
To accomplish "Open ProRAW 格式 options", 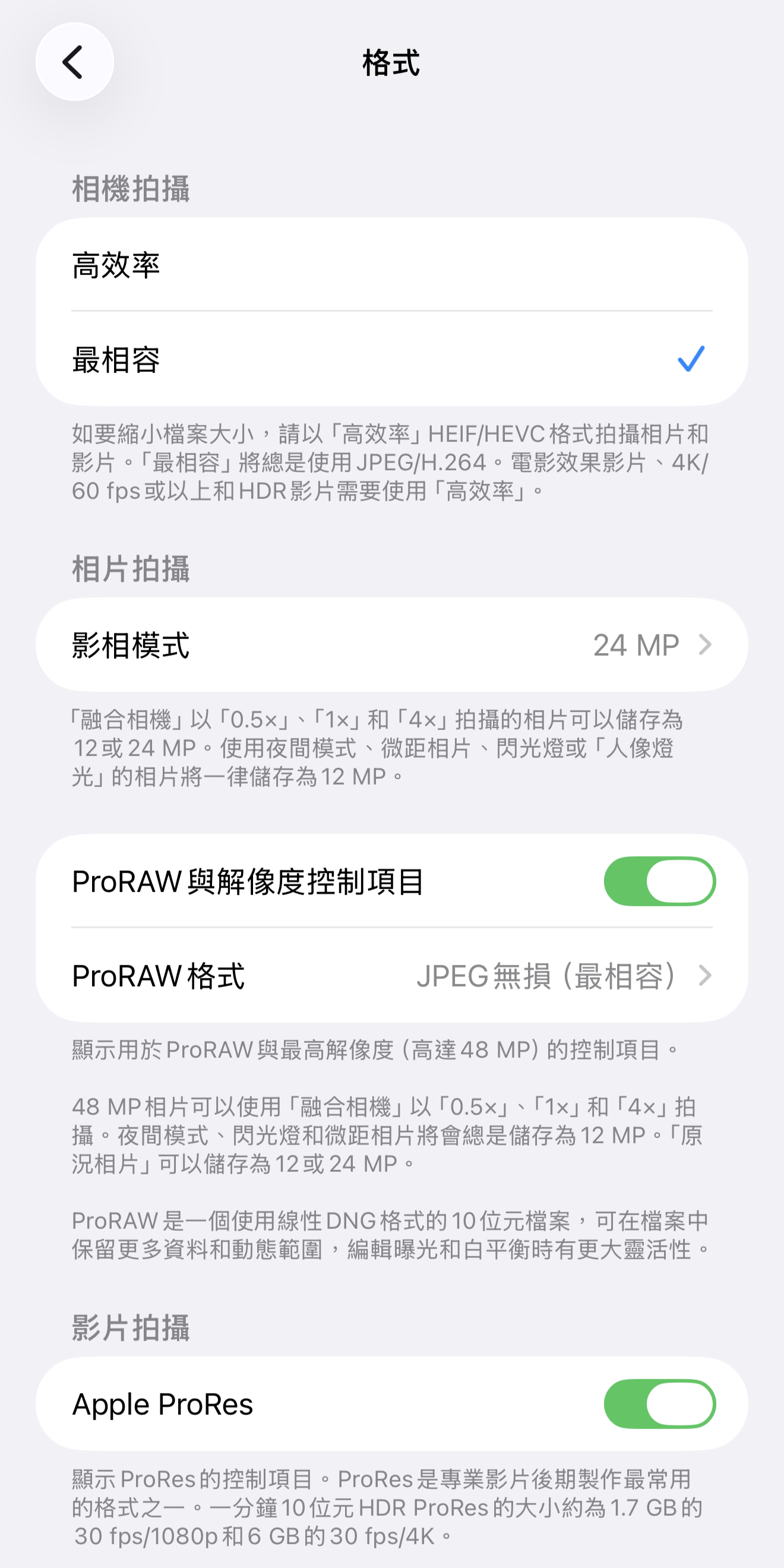I will pyautogui.click(x=391, y=975).
